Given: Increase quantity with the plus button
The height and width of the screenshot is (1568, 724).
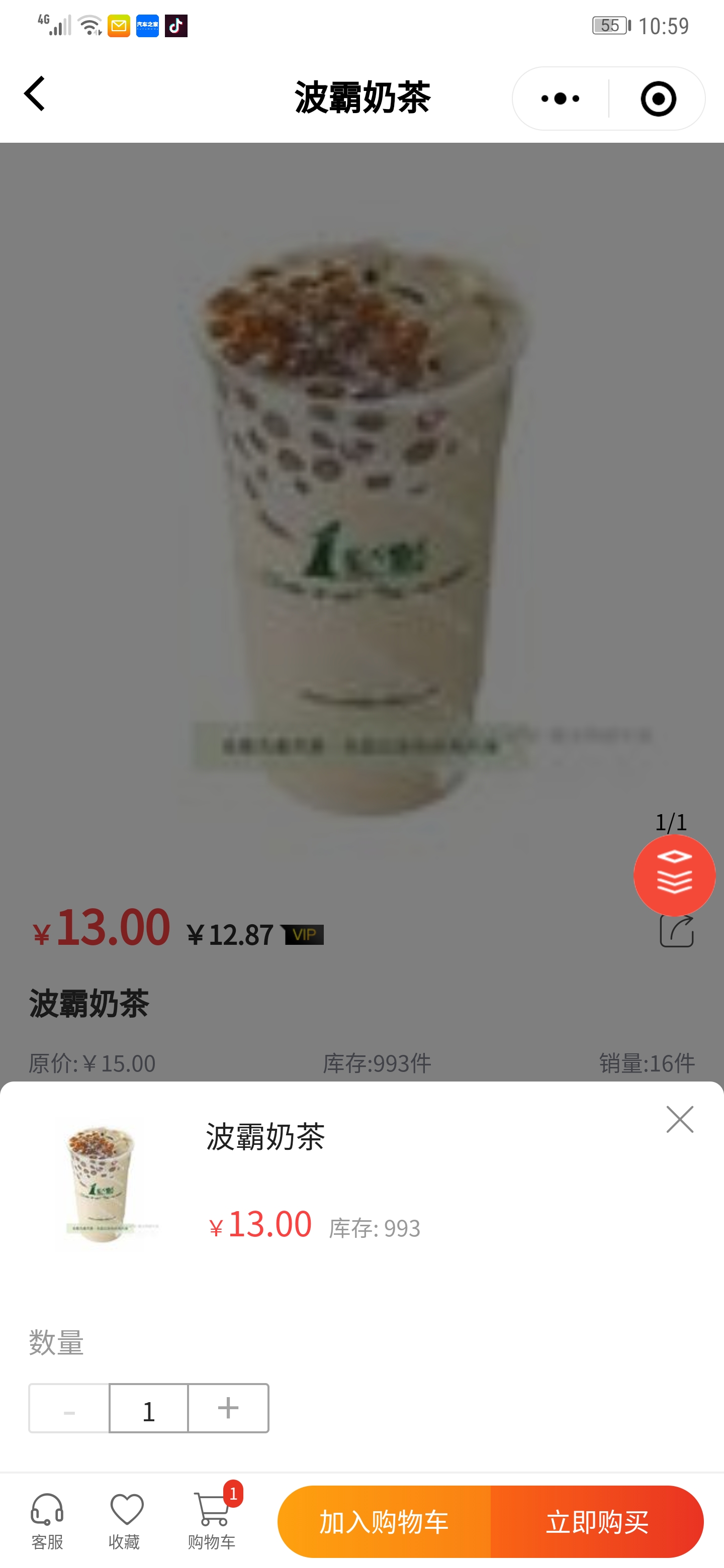Looking at the screenshot, I should pos(228,1408).
